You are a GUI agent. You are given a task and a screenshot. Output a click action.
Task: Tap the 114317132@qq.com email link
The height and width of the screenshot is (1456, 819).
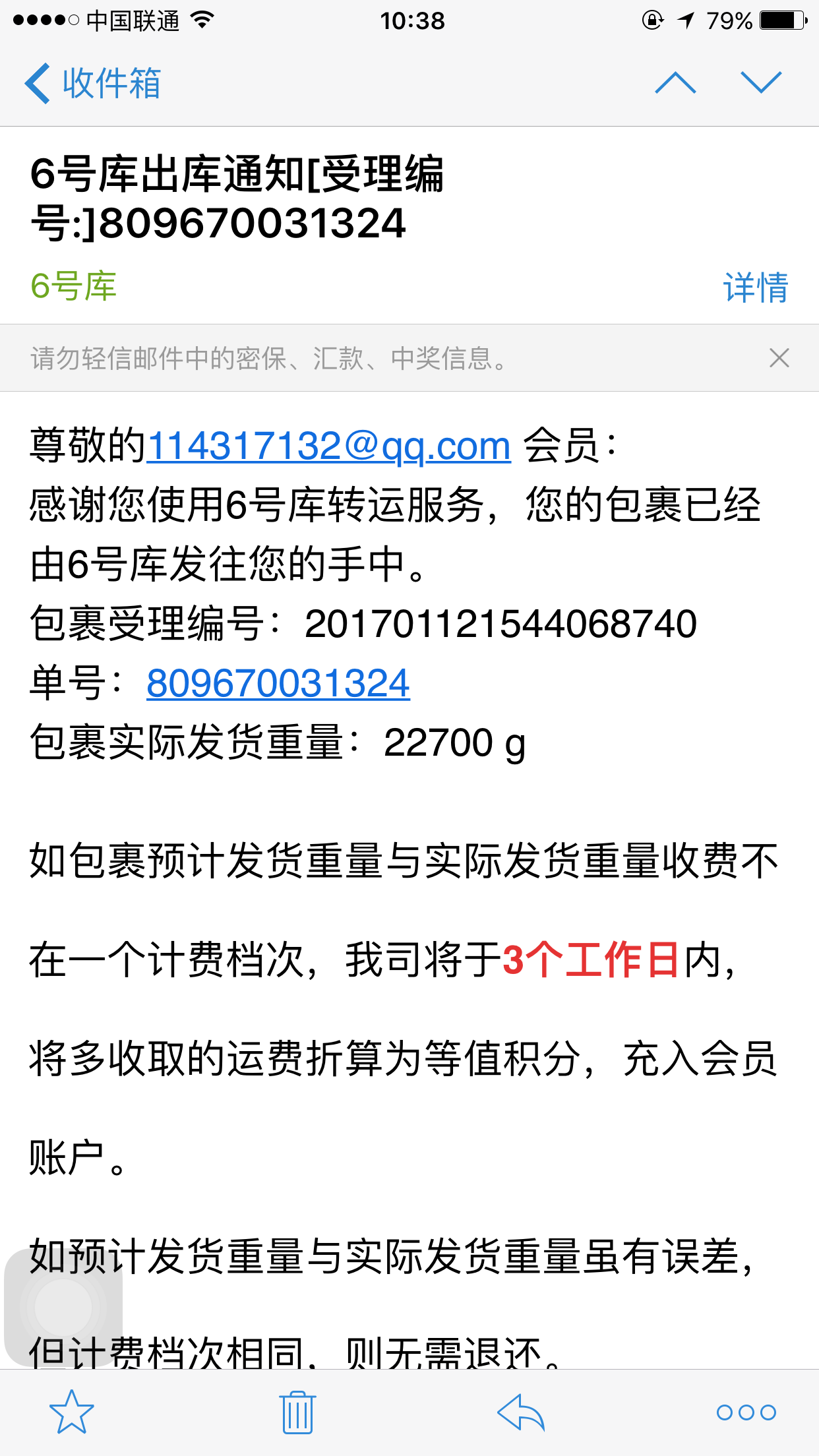click(x=328, y=446)
